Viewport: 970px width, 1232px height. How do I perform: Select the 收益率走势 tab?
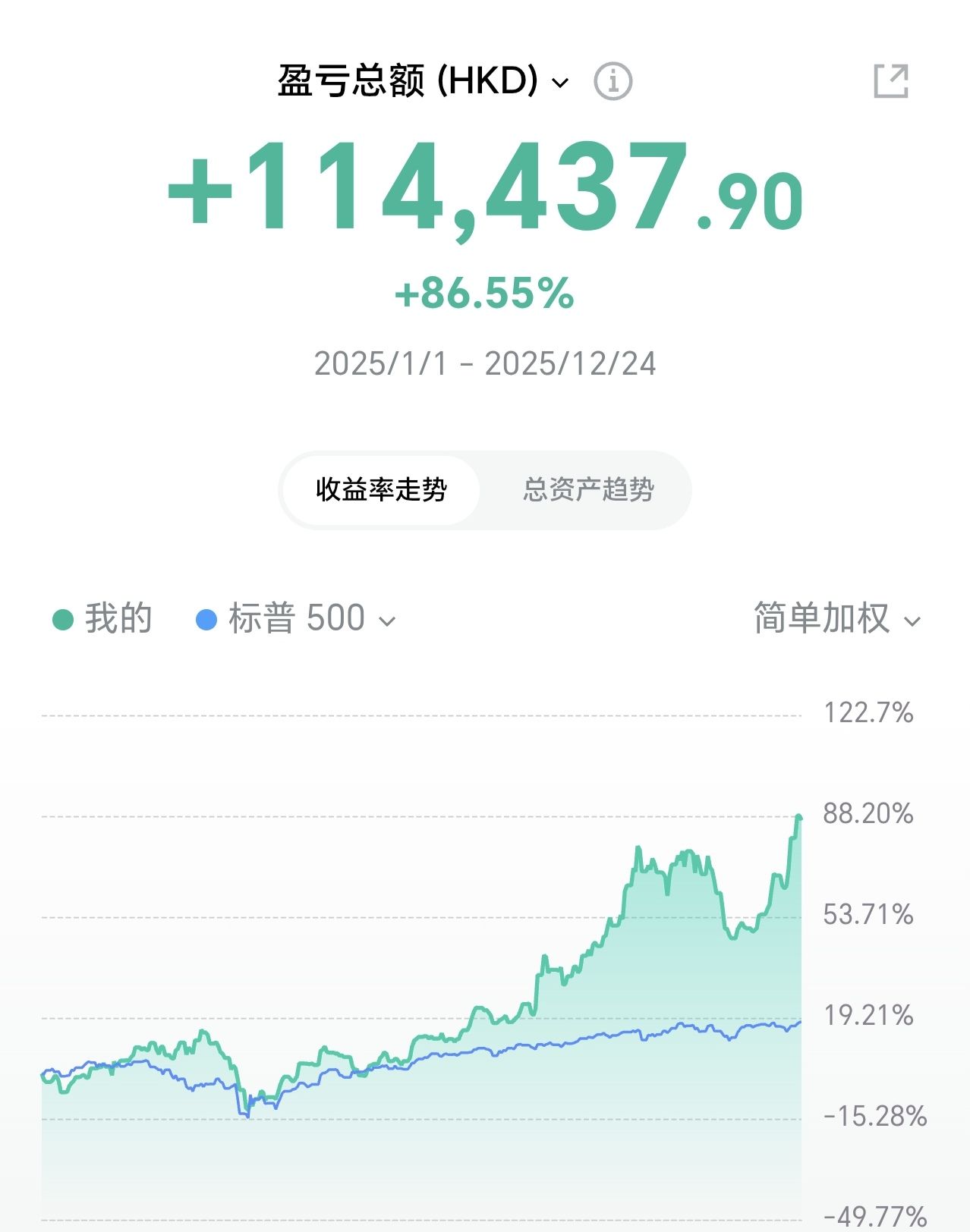(381, 489)
